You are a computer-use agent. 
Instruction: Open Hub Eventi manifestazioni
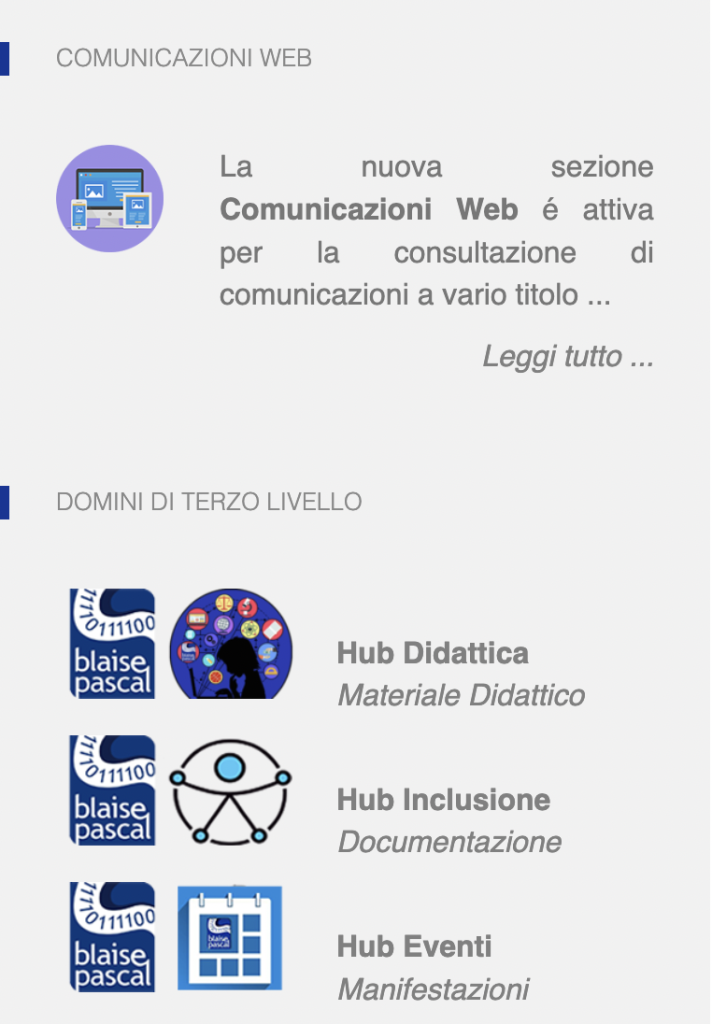point(414,946)
